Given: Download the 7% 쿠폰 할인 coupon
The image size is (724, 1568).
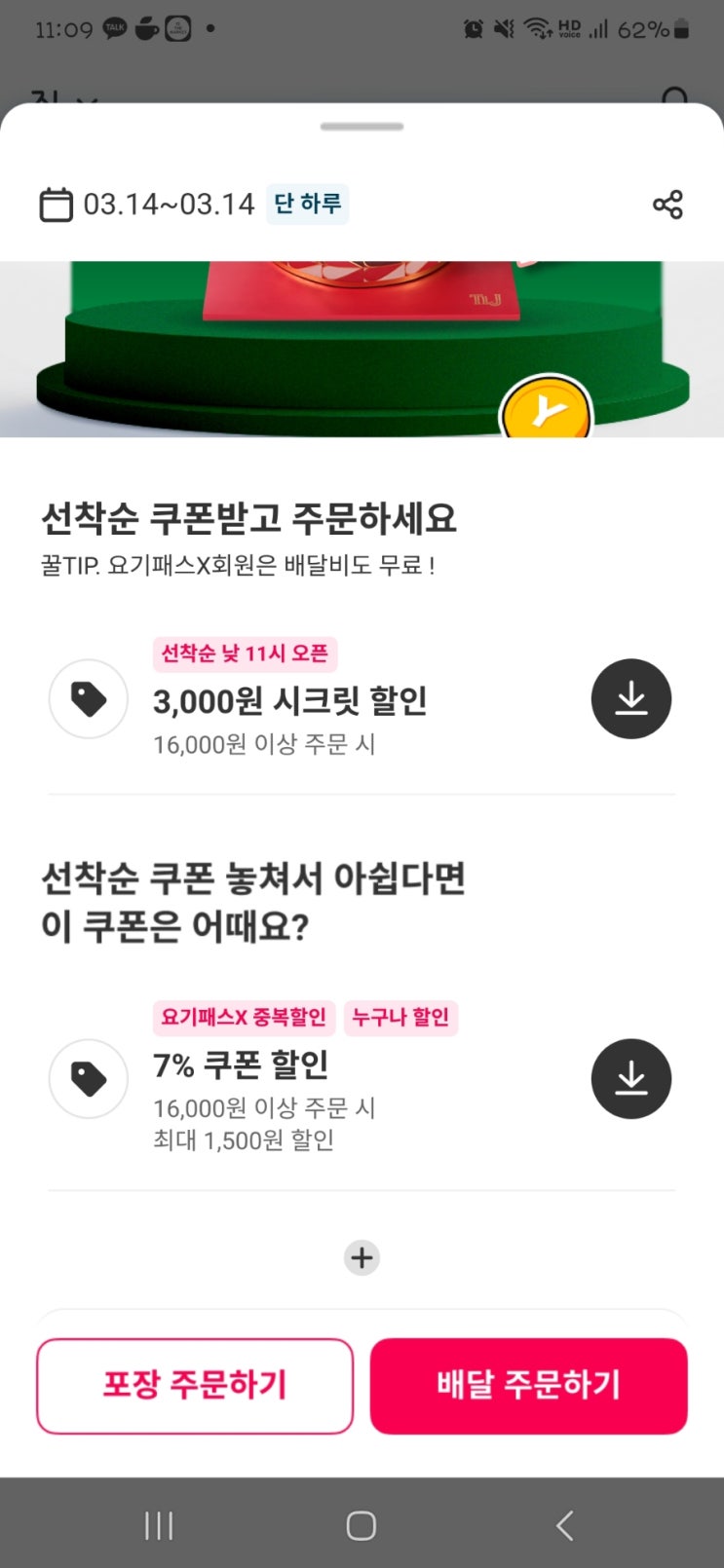Looking at the screenshot, I should tap(630, 1078).
